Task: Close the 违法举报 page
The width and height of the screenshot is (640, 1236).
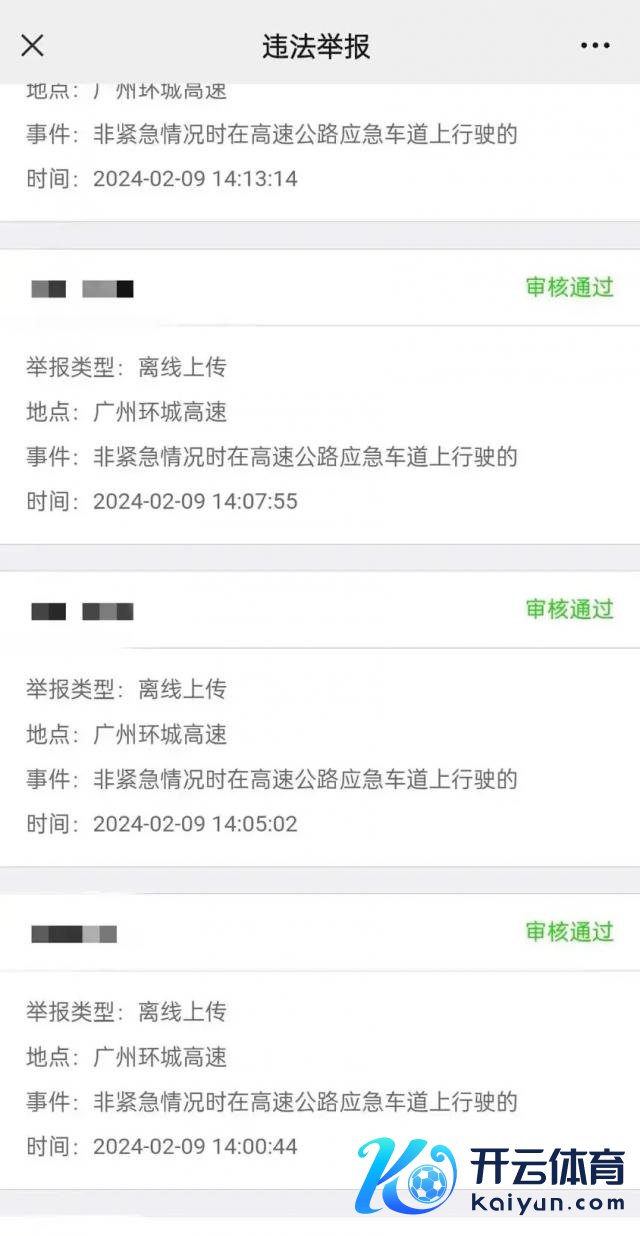Action: coord(33,45)
